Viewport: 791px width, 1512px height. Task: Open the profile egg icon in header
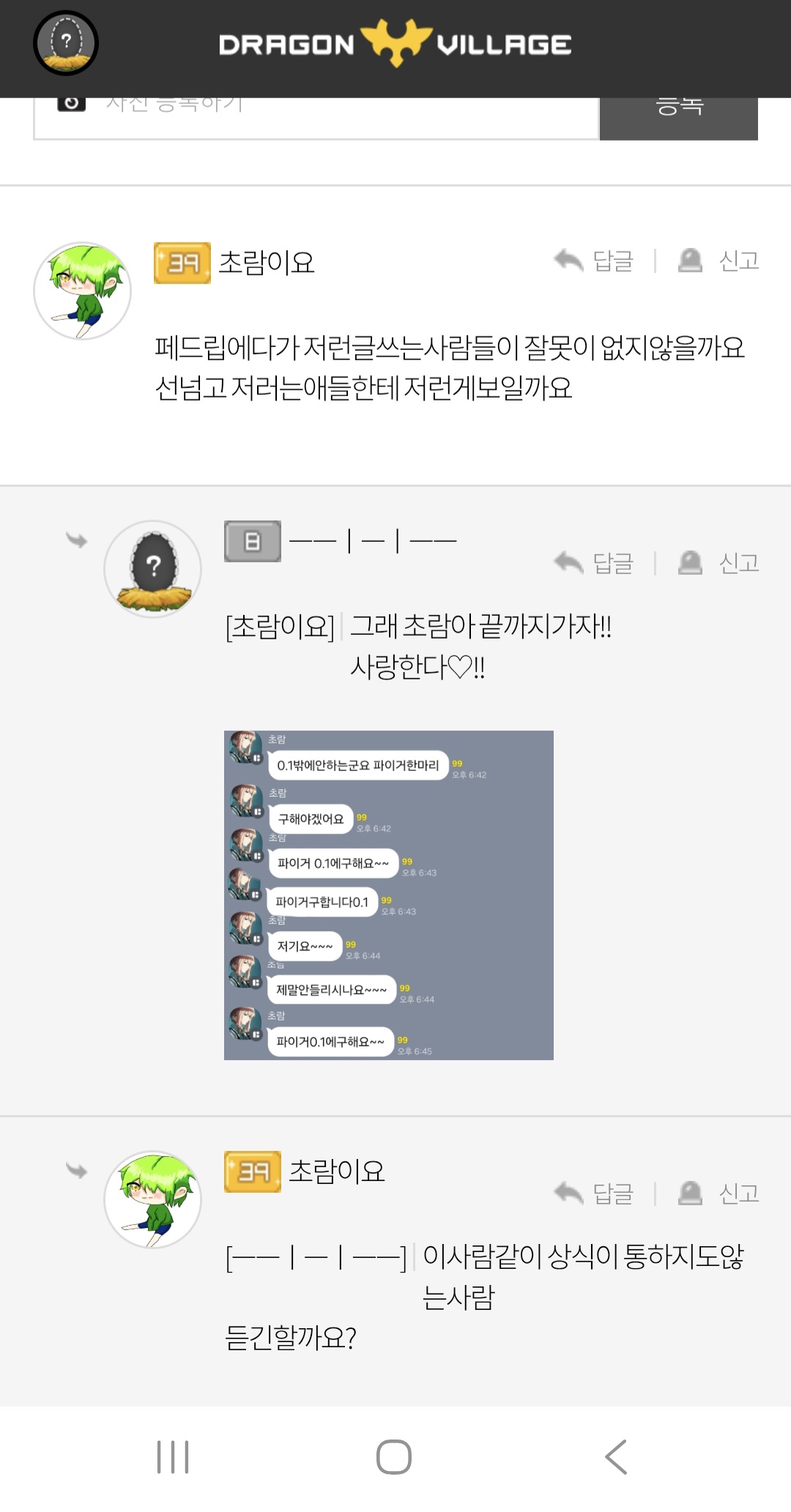click(x=66, y=43)
